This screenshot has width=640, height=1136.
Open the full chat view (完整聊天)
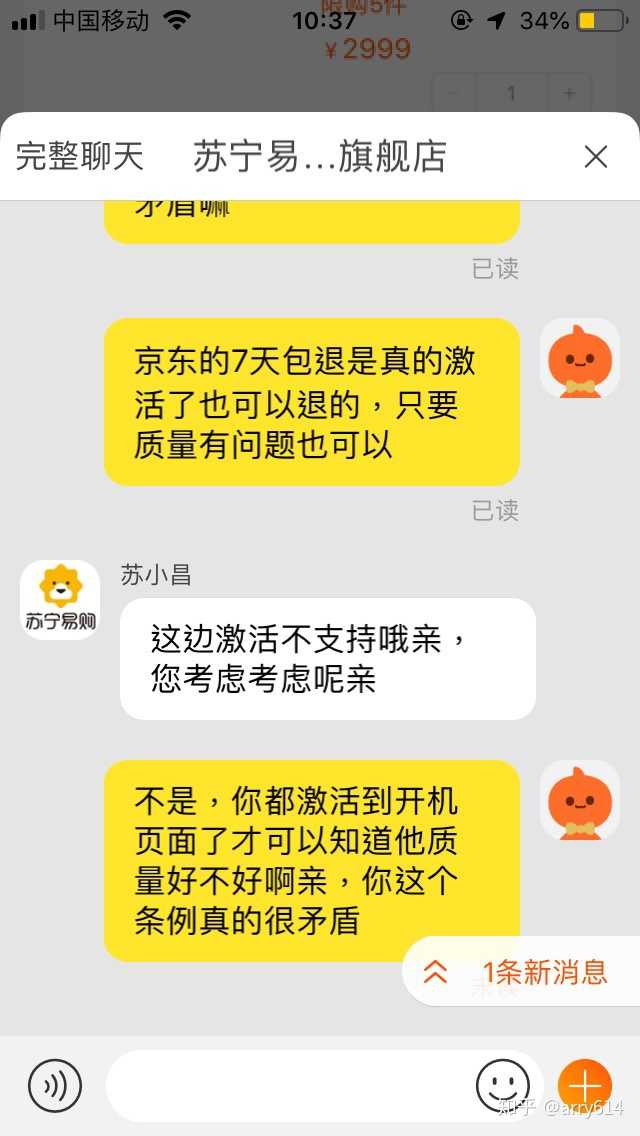coord(80,157)
